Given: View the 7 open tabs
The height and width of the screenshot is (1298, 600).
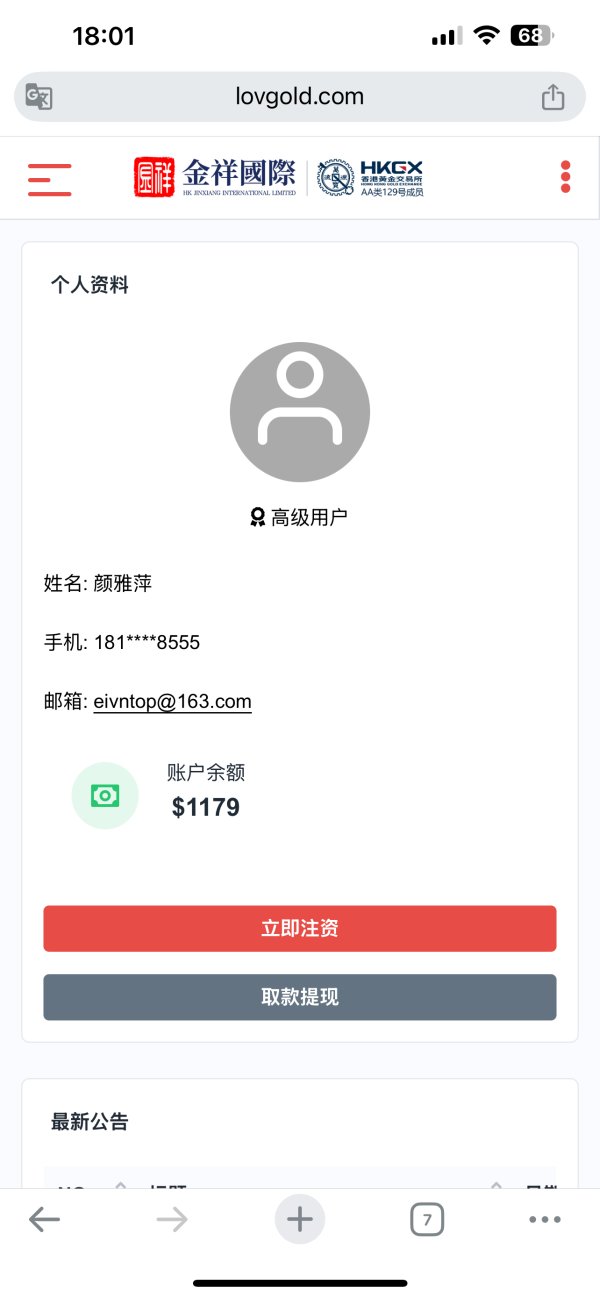Looking at the screenshot, I should (x=427, y=1219).
